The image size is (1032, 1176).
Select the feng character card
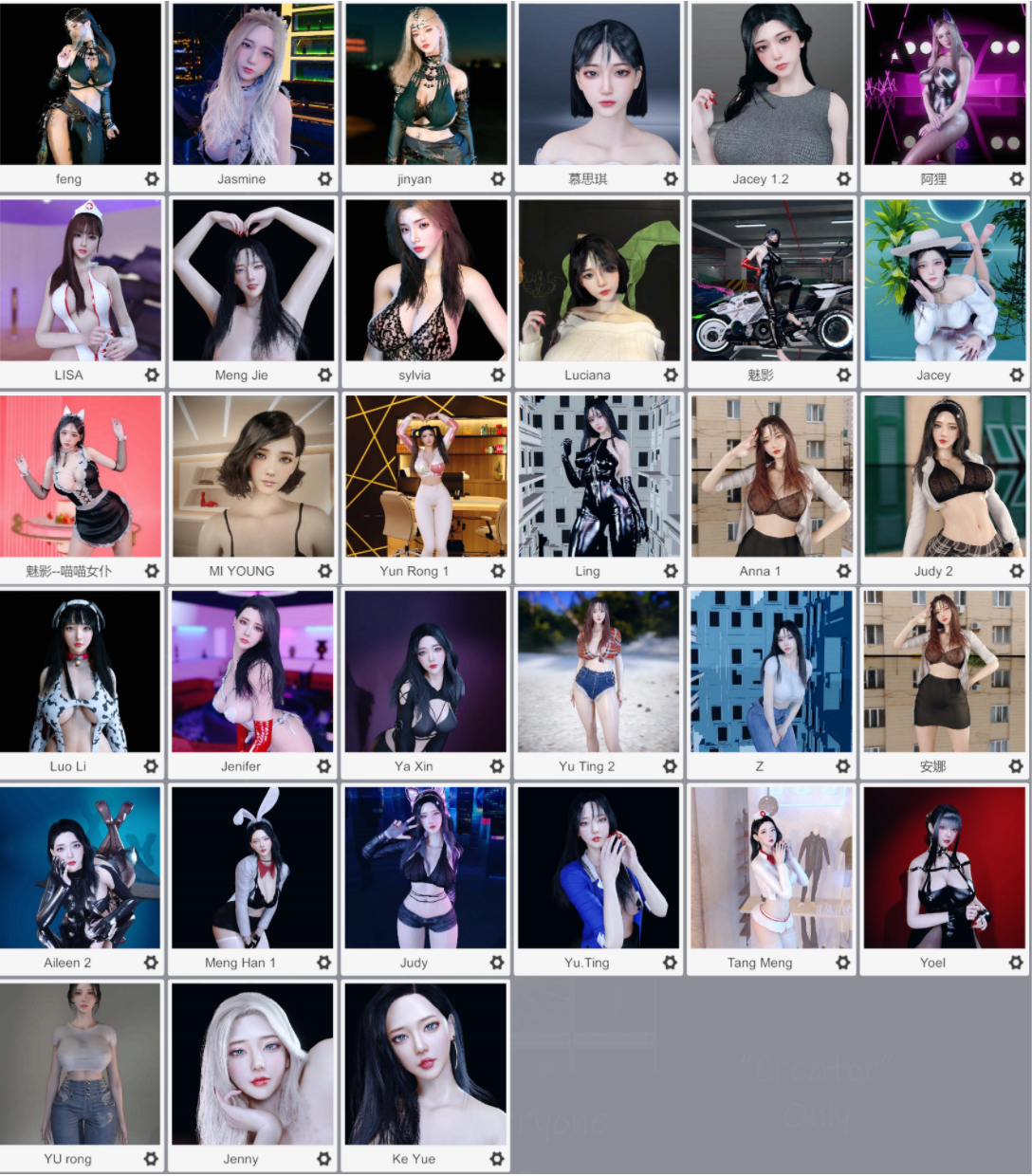tap(81, 85)
